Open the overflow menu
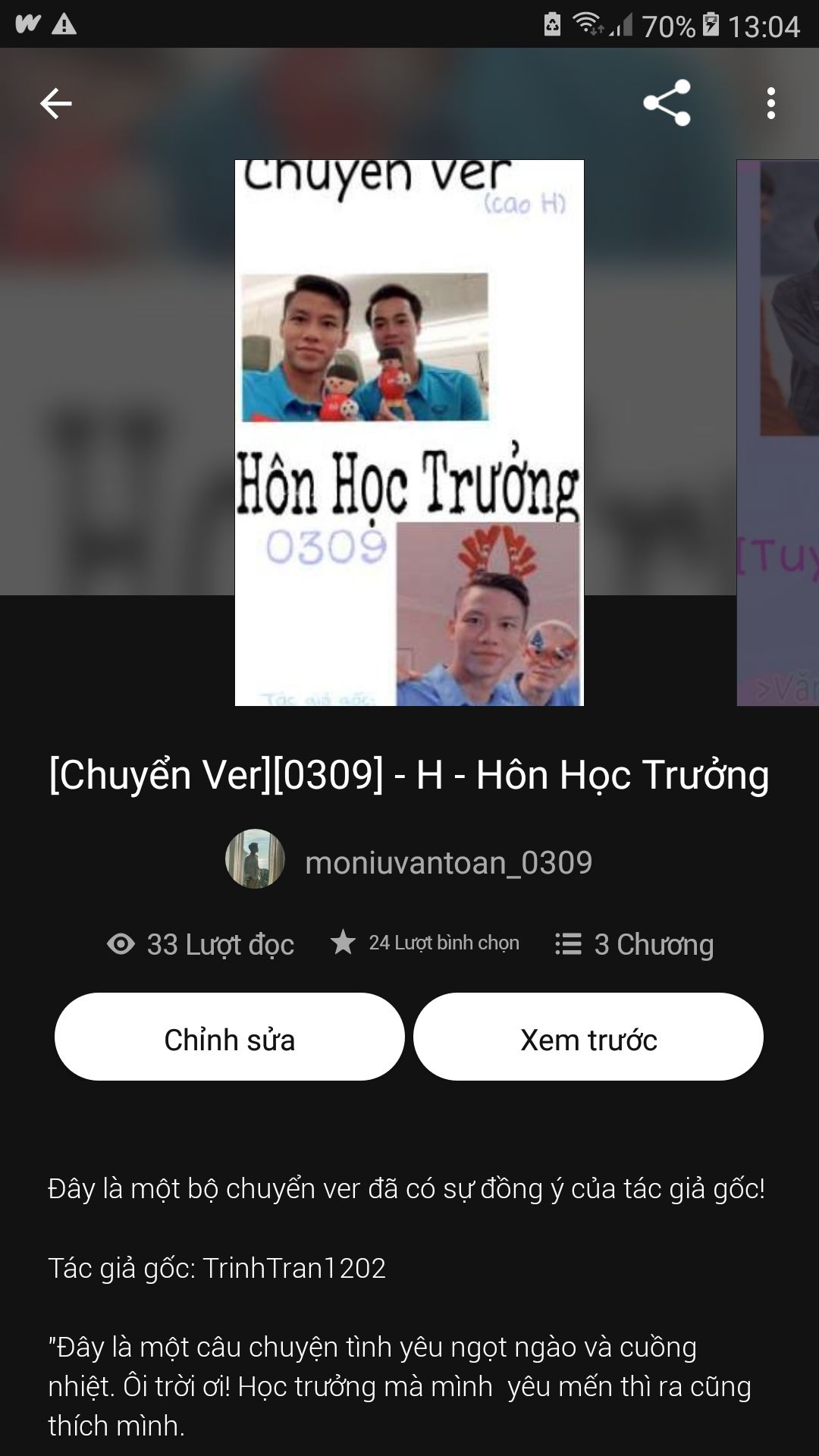The image size is (819, 1456). 770,103
